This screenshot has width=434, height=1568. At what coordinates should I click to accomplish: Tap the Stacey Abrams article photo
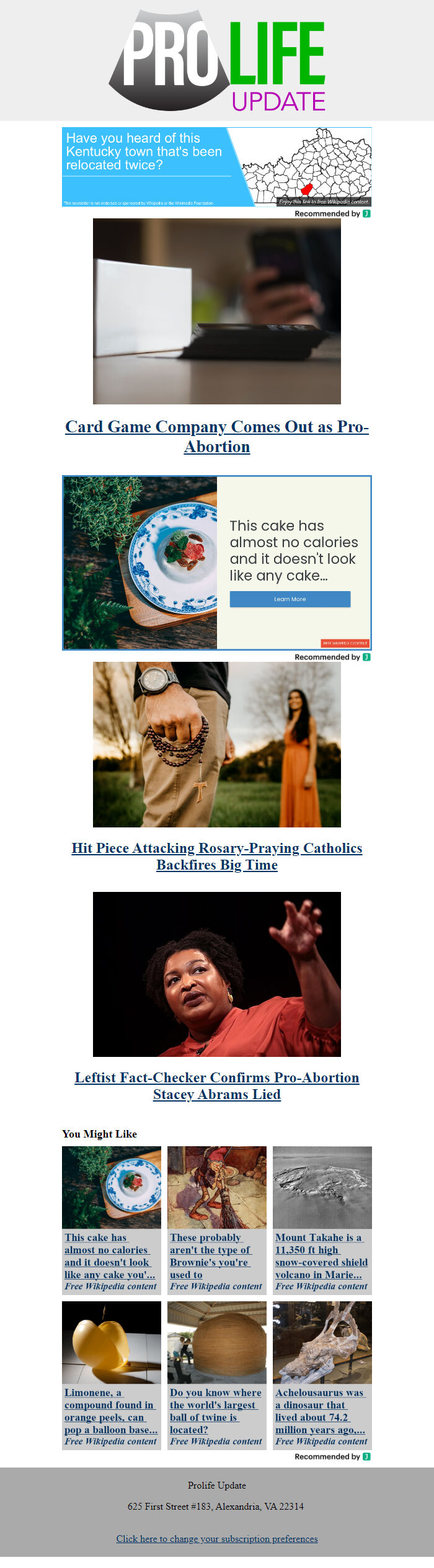pyautogui.click(x=216, y=974)
